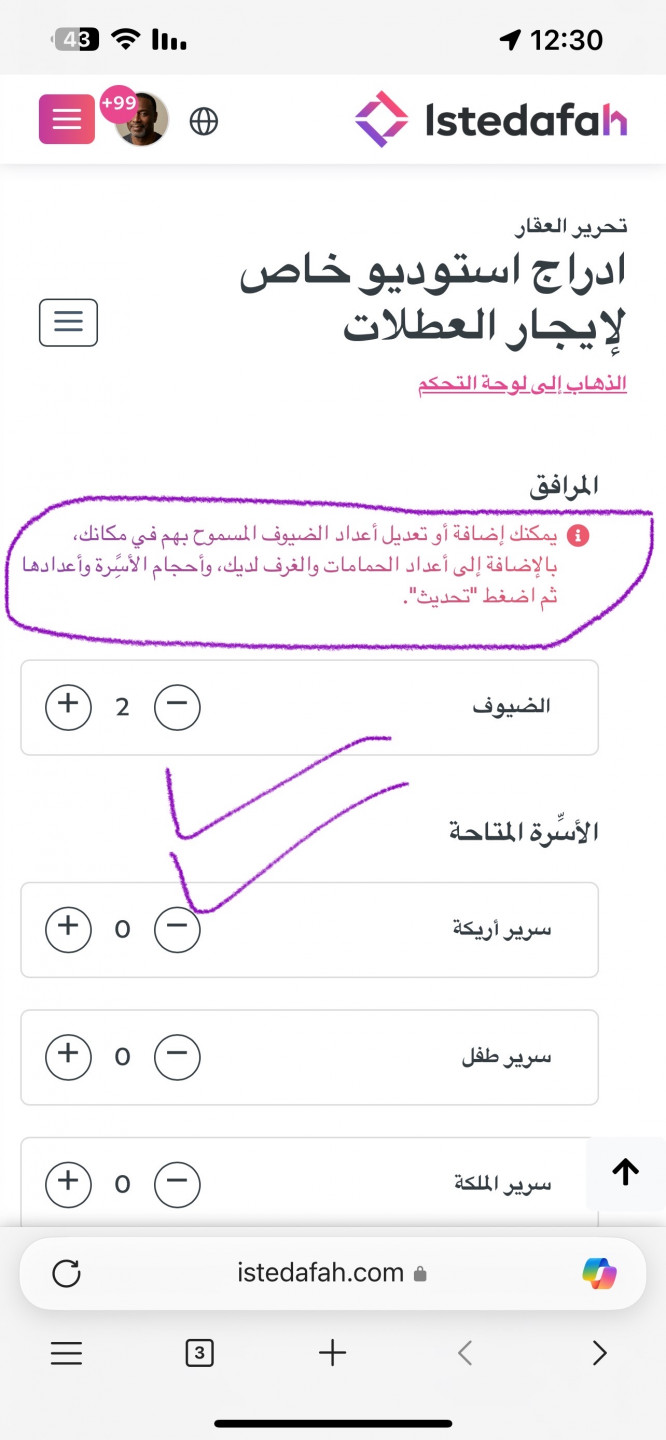Tap the back-to-top arrow button
The width and height of the screenshot is (666, 1440).
pos(625,1172)
